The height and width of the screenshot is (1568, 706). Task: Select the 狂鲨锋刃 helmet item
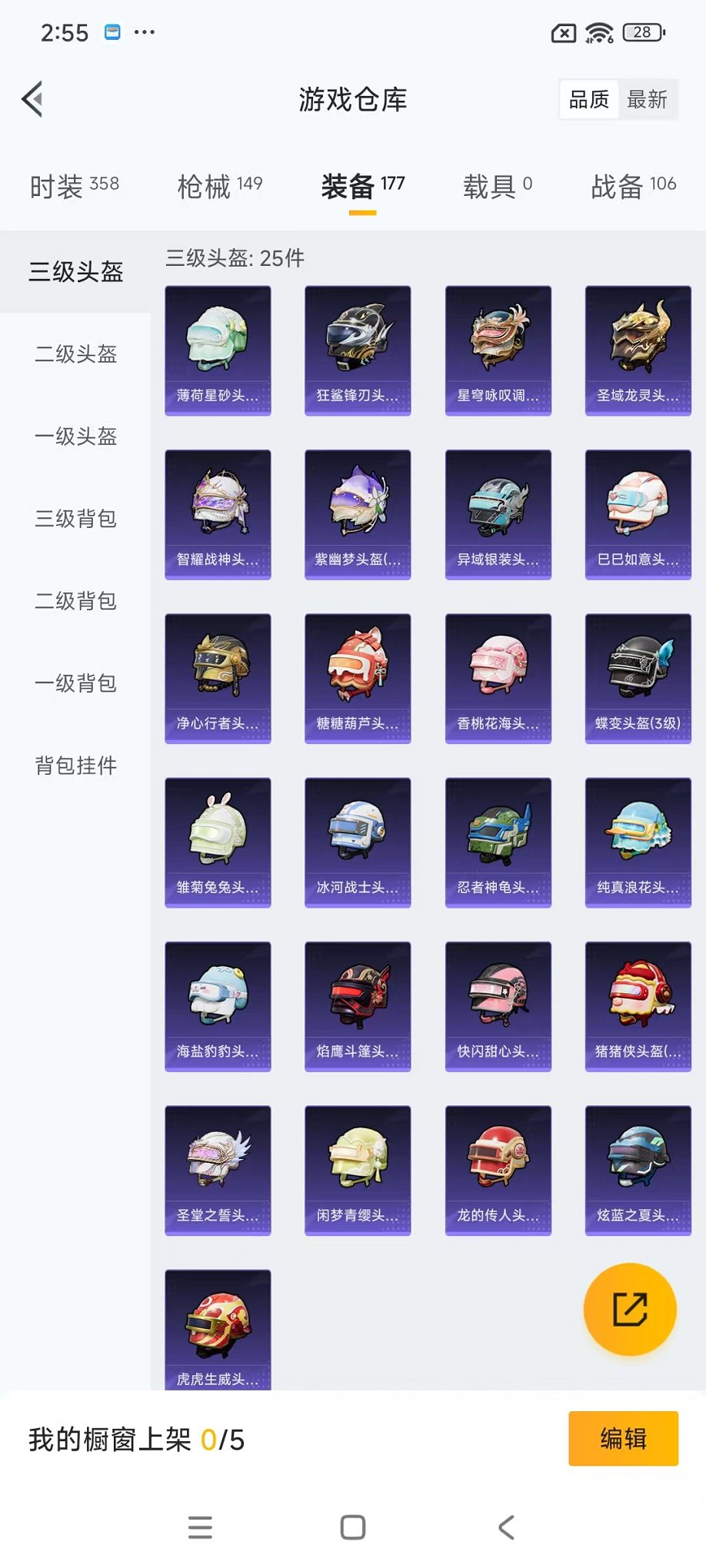(358, 350)
